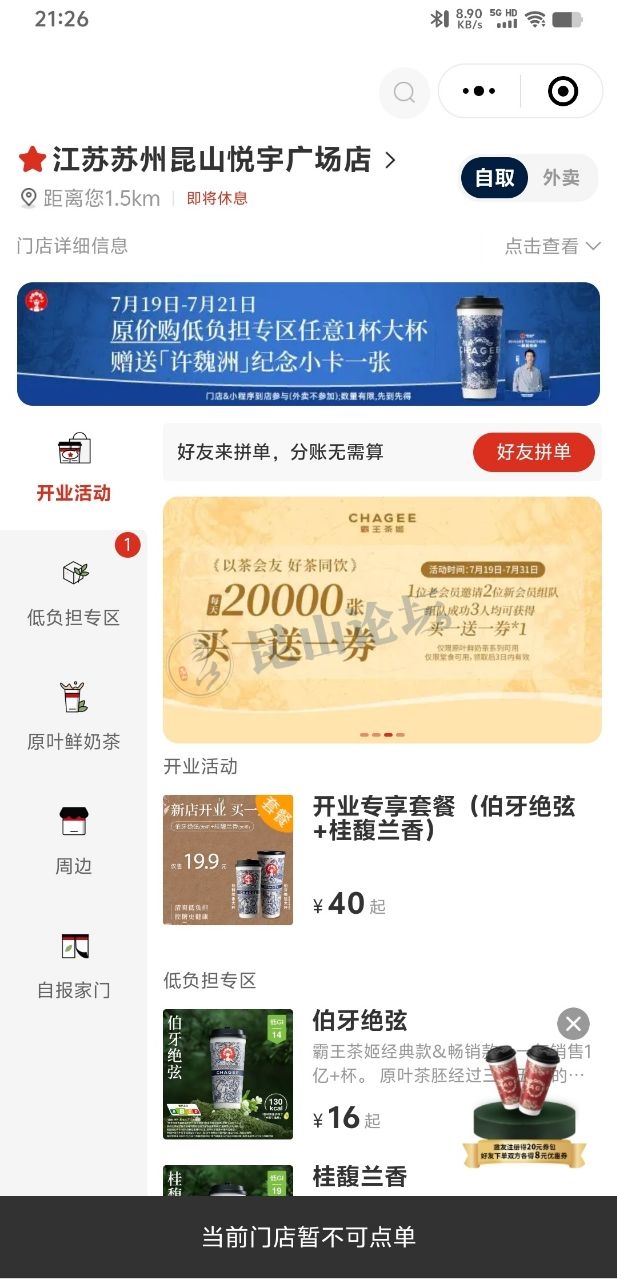Select the 开业活动 category
The image size is (617, 1280).
pyautogui.click(x=73, y=467)
